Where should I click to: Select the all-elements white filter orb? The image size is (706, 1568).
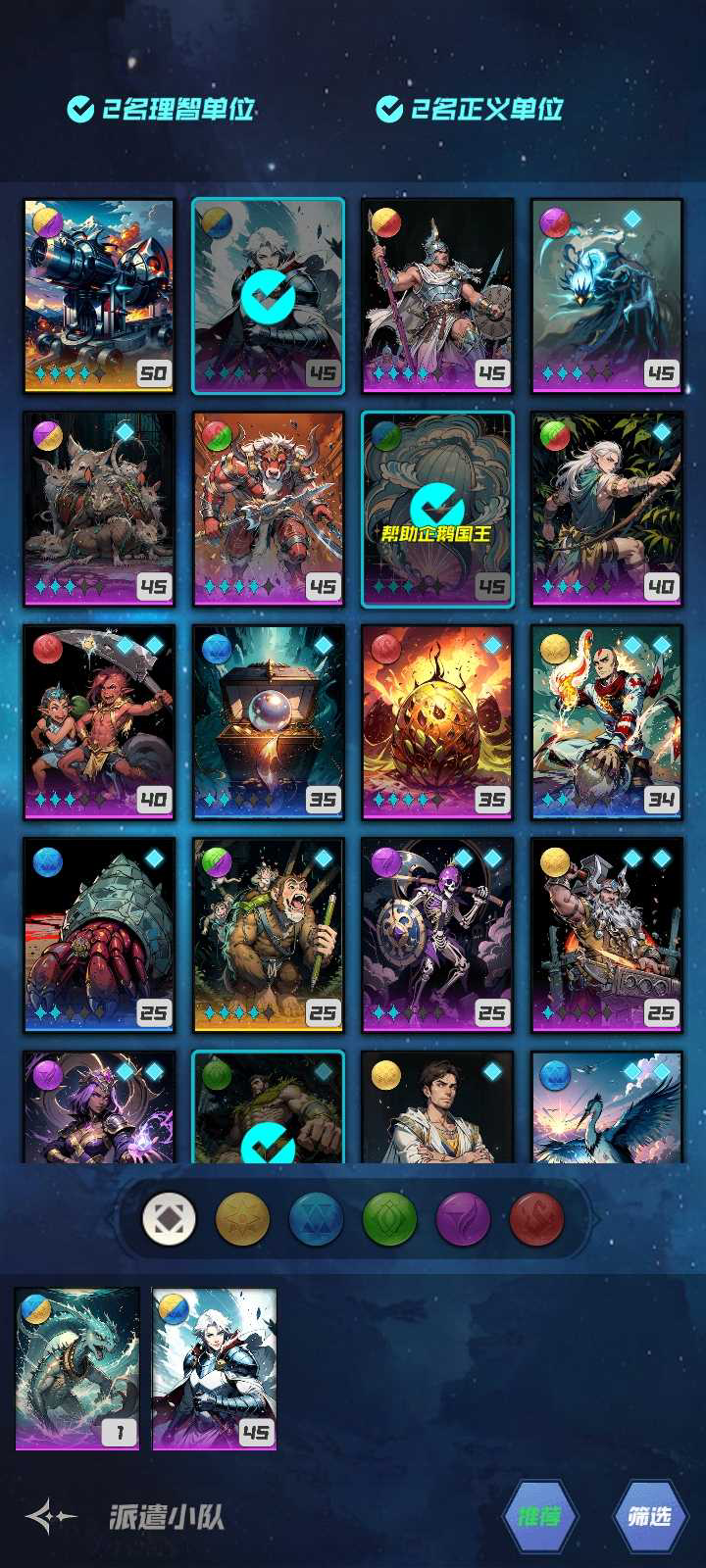pos(169,1219)
